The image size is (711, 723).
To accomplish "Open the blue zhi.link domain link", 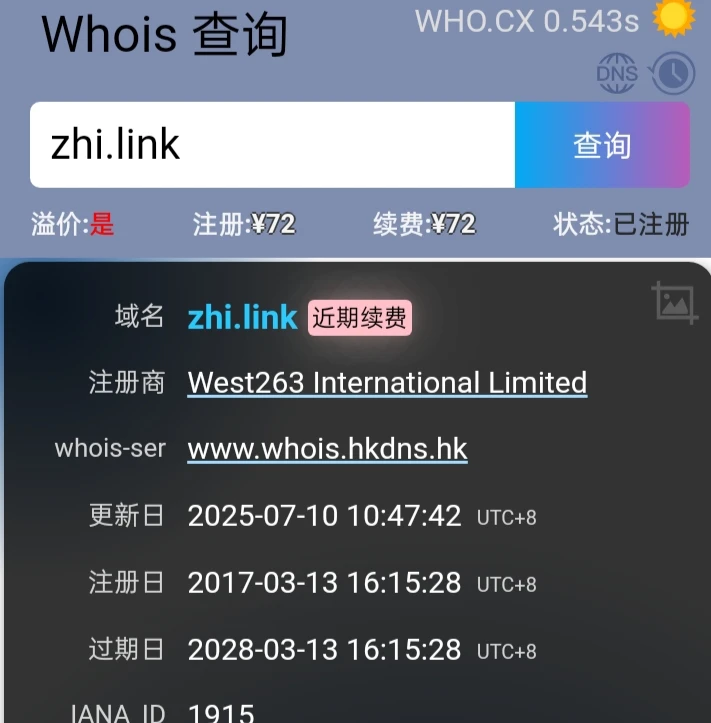I will [x=243, y=317].
